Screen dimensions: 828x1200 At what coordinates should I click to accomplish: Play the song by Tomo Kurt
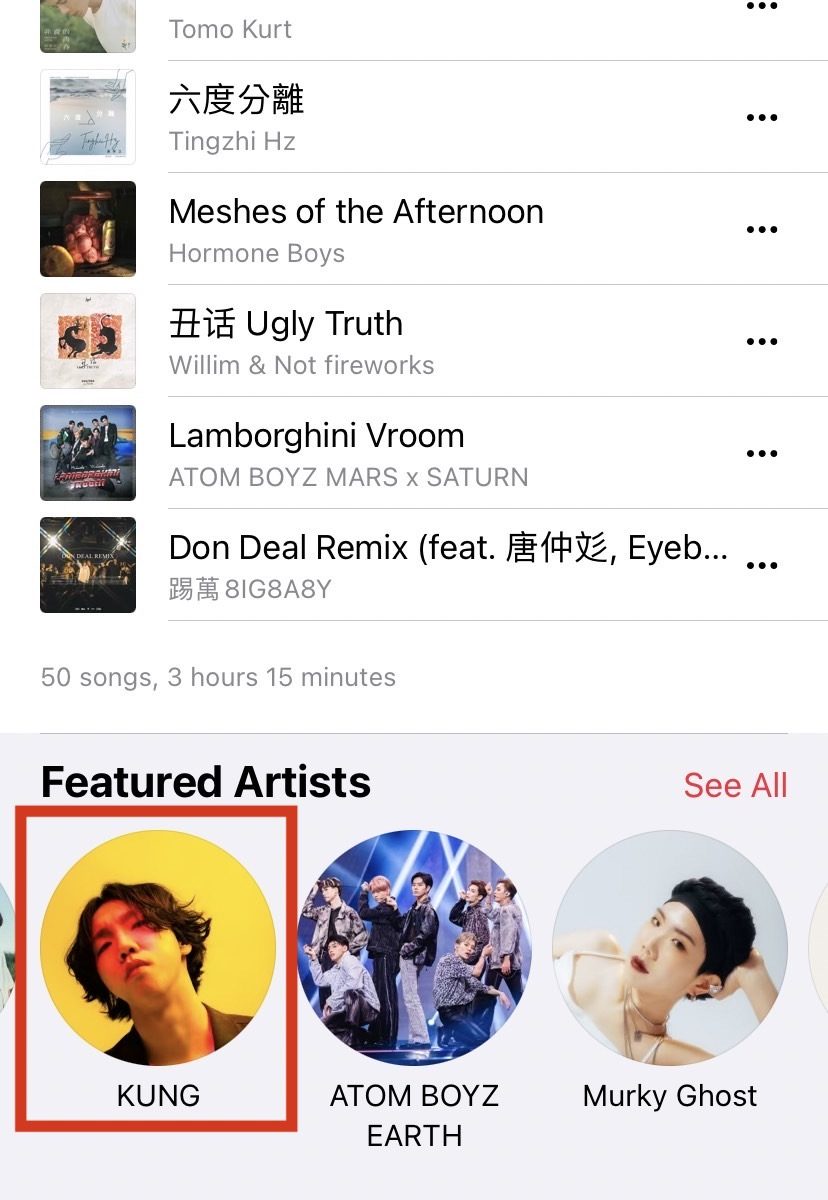tap(400, 25)
